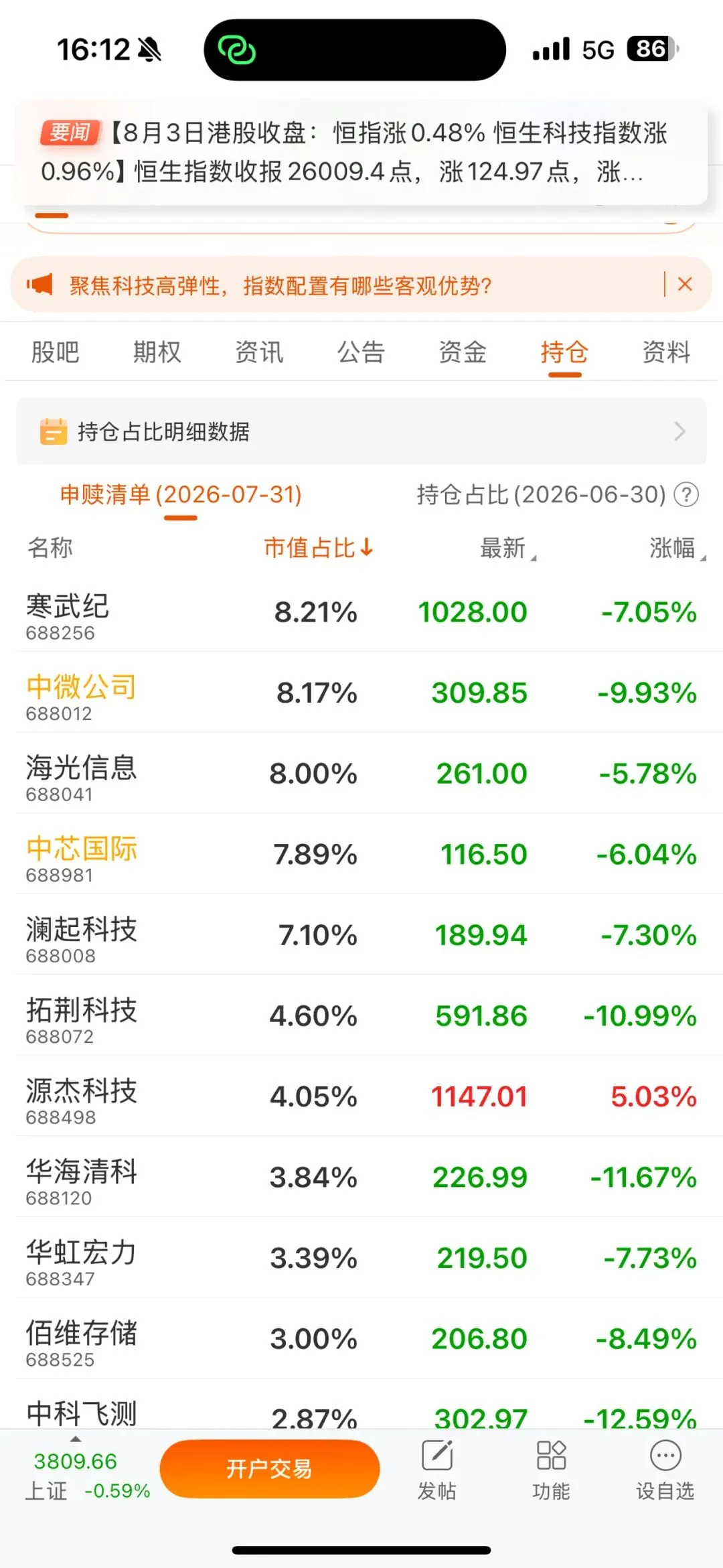Image resolution: width=723 pixels, height=1568 pixels.
Task: Create a post via 发帖
Action: point(437,1470)
